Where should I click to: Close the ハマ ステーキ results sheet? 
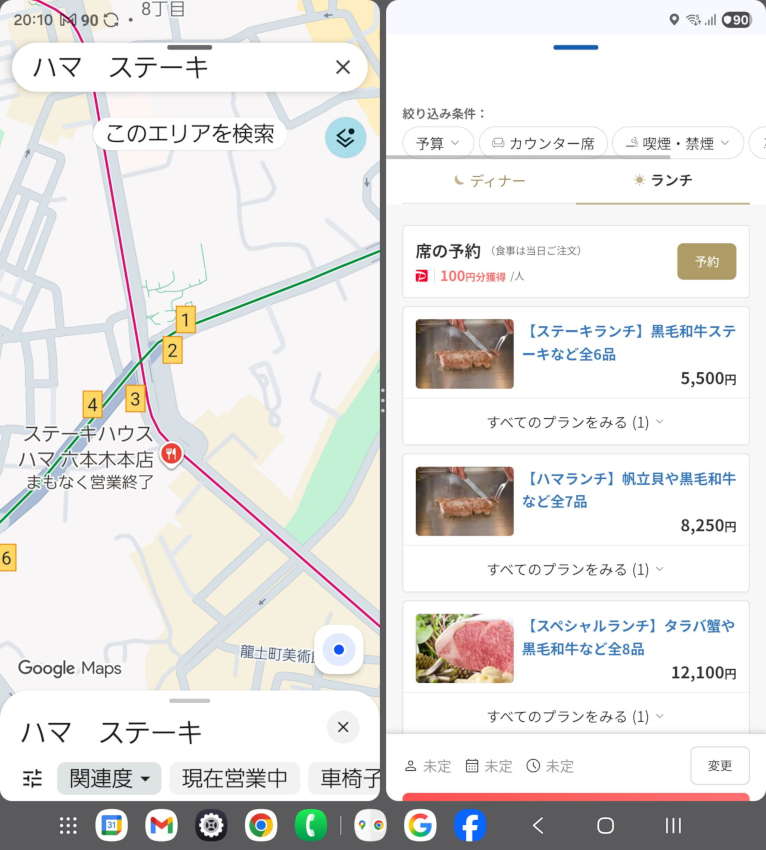[342, 727]
